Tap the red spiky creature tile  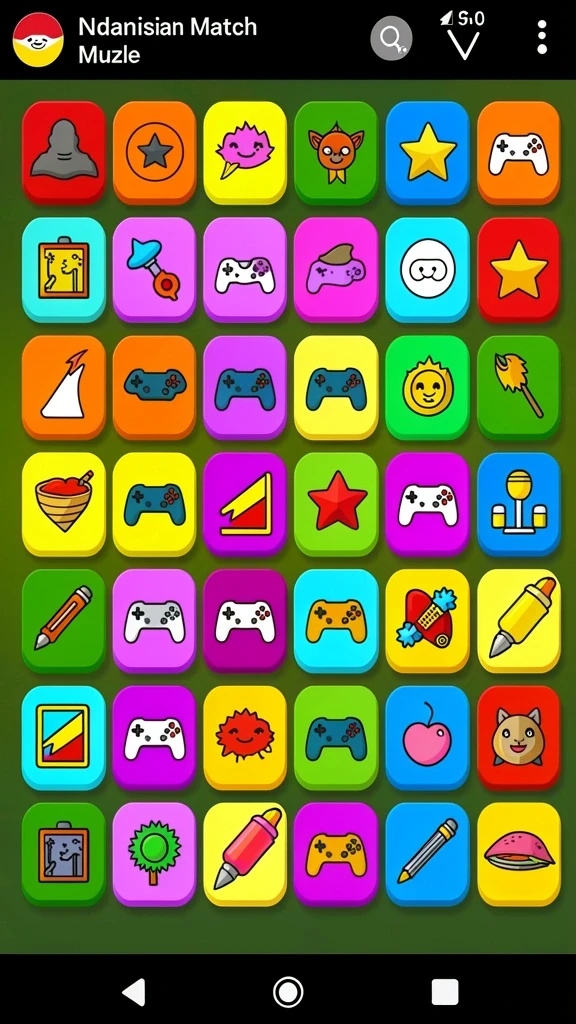[x=245, y=737]
